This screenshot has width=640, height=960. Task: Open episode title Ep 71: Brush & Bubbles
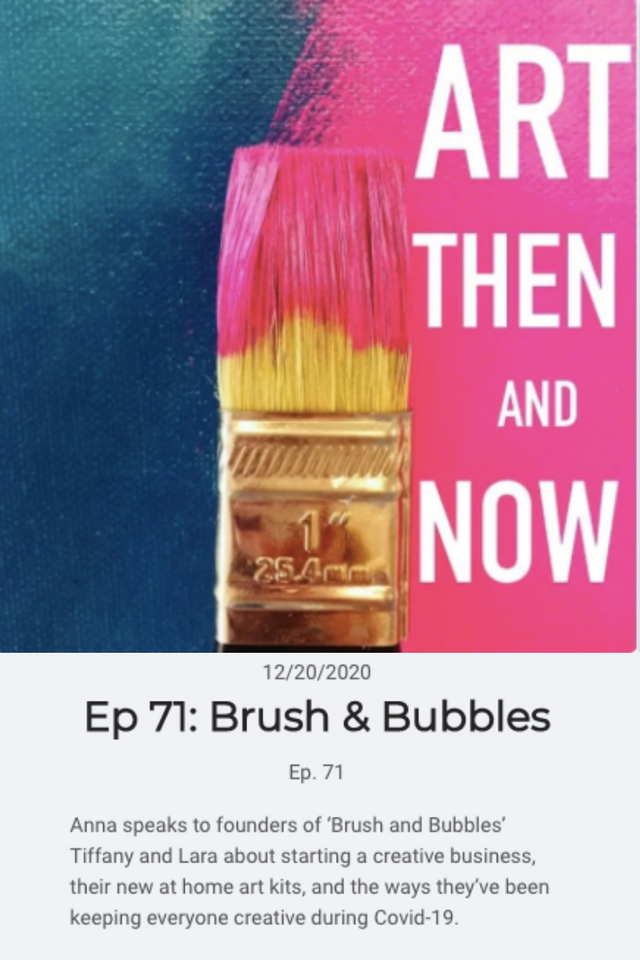coord(319,717)
